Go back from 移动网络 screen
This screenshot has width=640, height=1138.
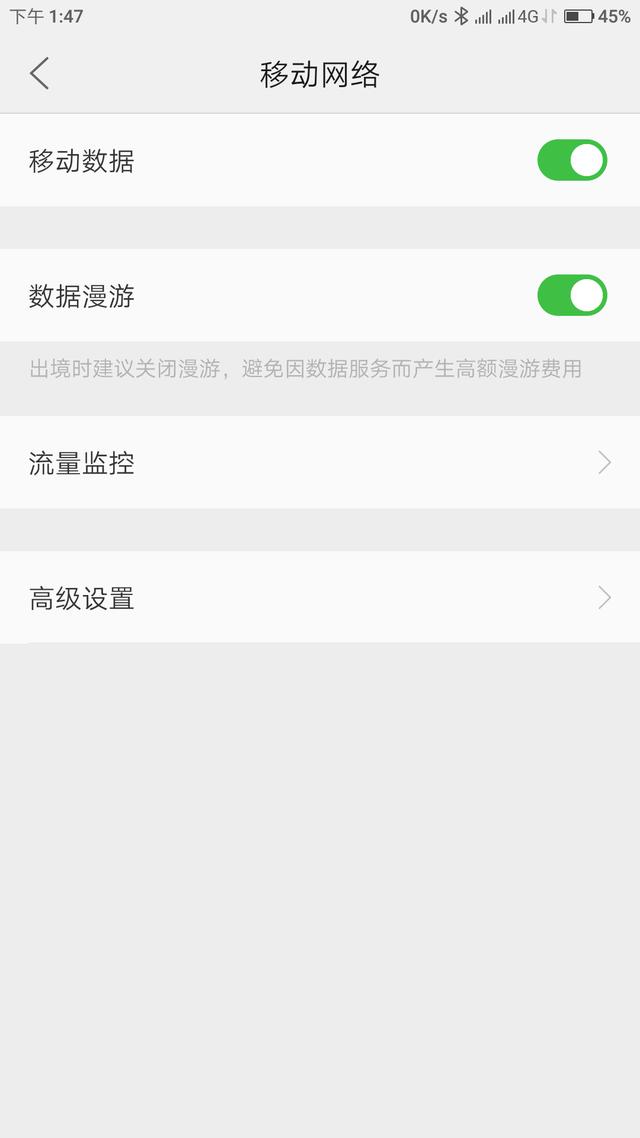(40, 74)
